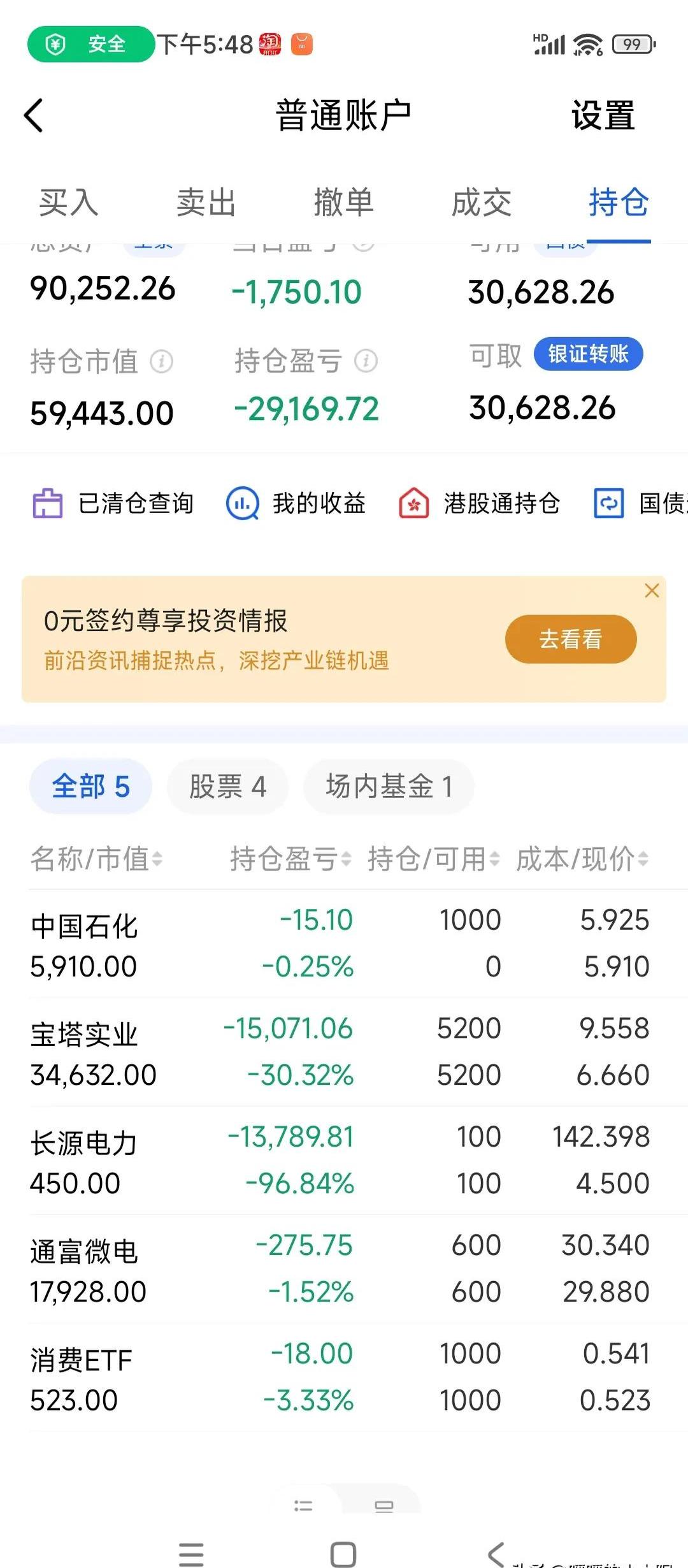This screenshot has width=688, height=1568.
Task: Sort by 持仓盈亏 column
Action: tap(290, 859)
